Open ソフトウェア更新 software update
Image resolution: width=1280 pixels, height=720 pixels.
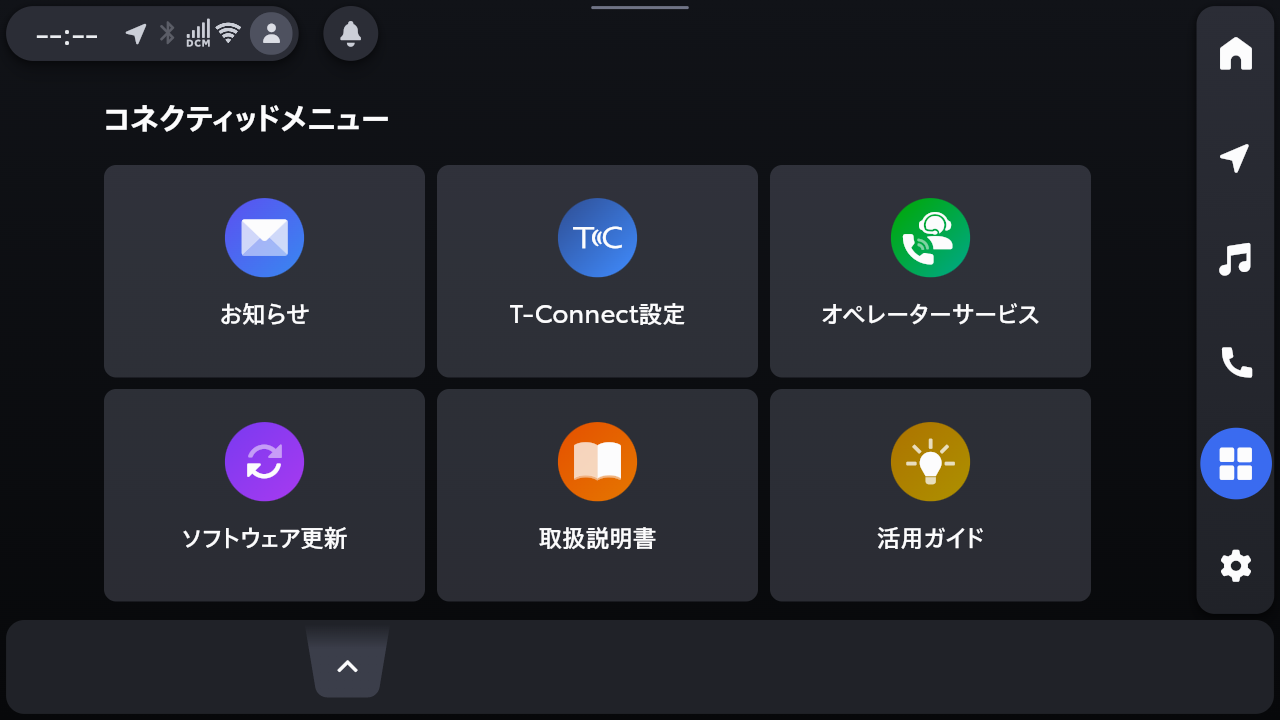(264, 495)
